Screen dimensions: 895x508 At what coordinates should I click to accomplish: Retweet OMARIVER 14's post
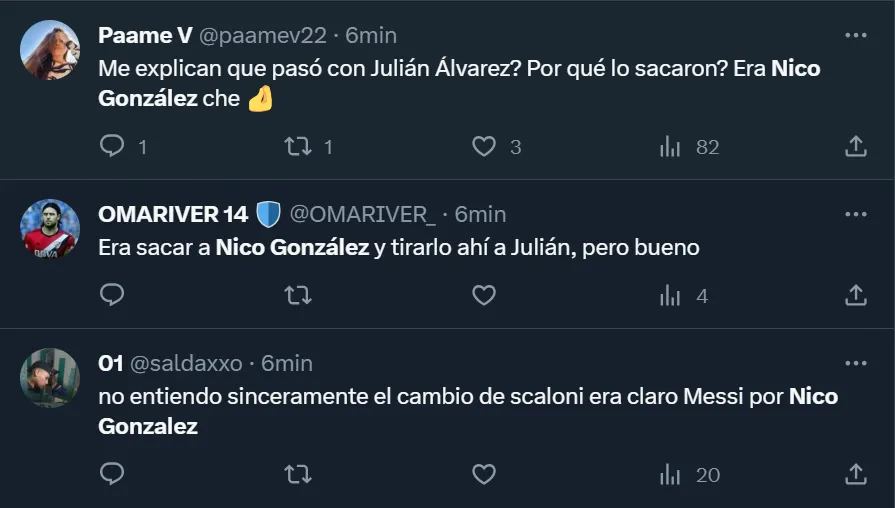(x=298, y=295)
